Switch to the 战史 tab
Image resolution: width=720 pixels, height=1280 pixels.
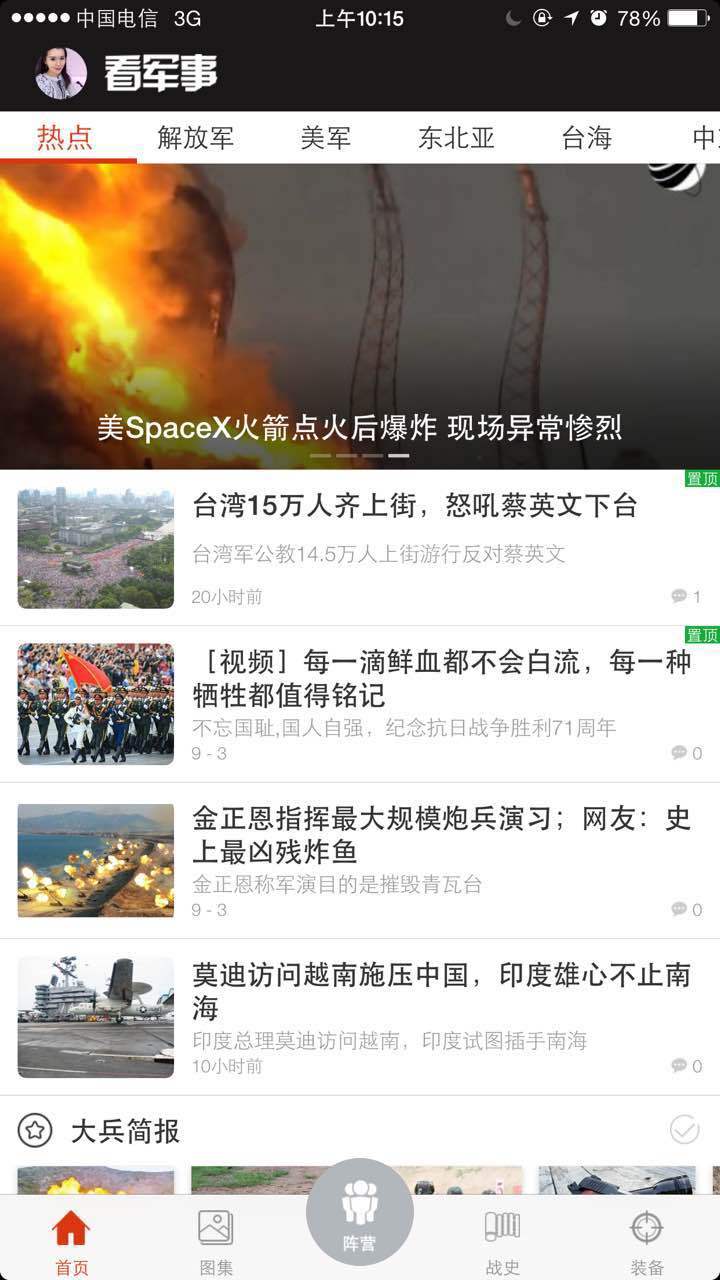point(503,1240)
